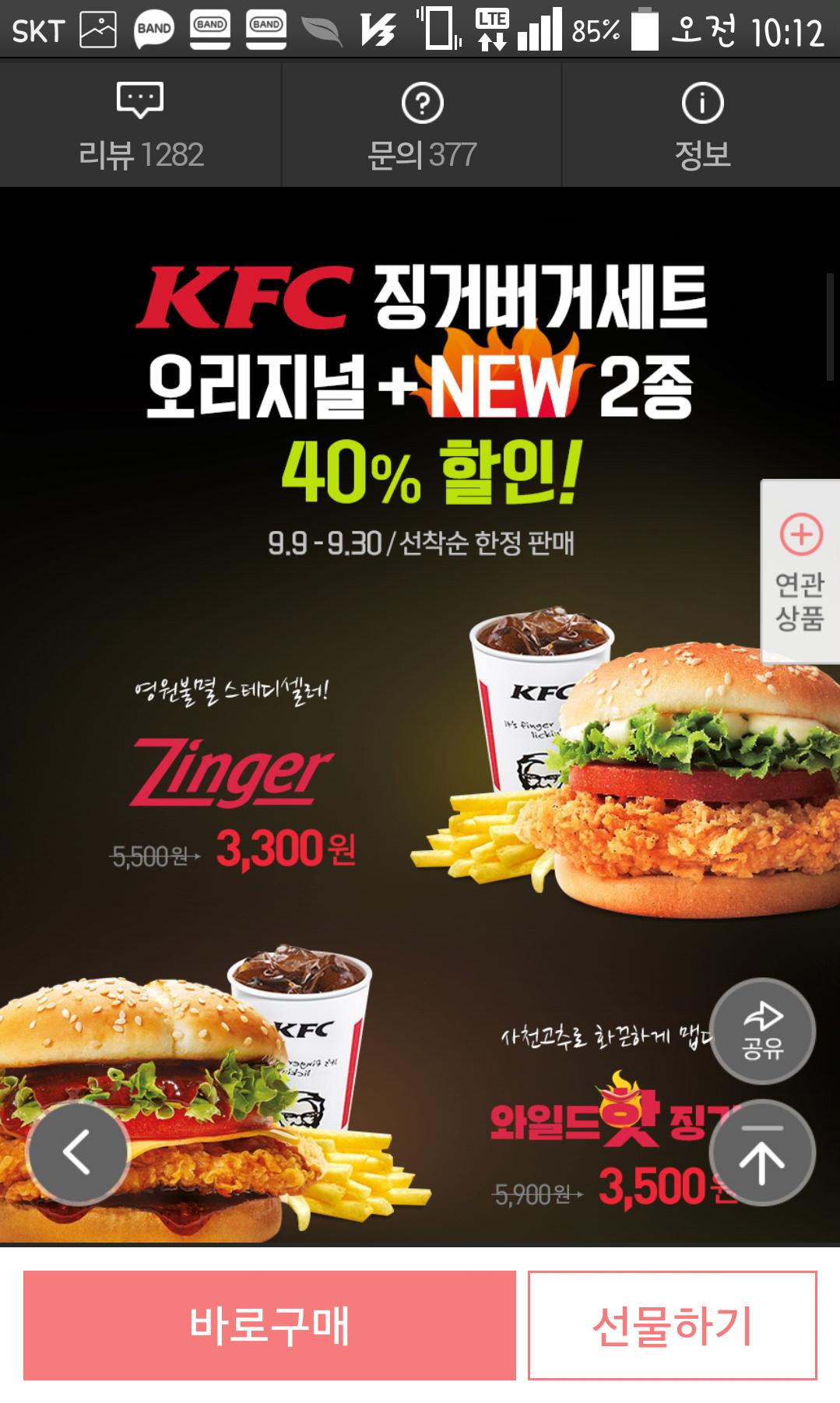Jump back to top of page

(762, 1152)
